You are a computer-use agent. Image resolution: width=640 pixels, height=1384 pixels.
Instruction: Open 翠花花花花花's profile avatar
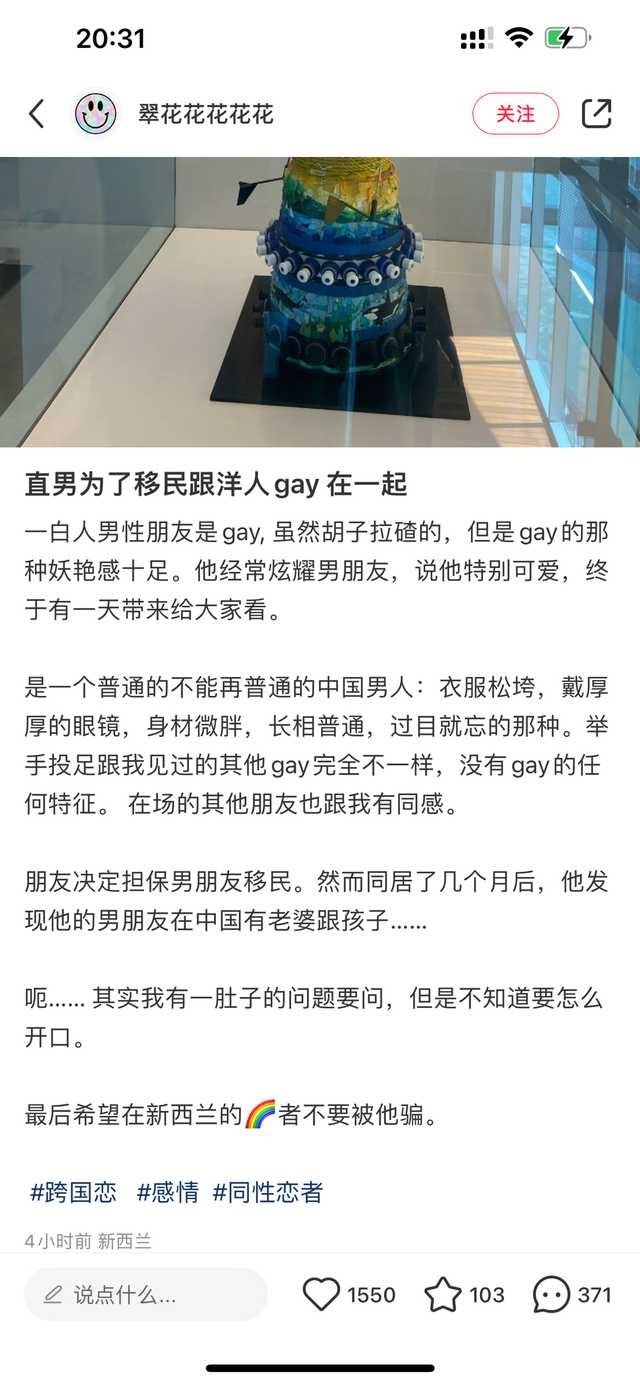coord(96,114)
